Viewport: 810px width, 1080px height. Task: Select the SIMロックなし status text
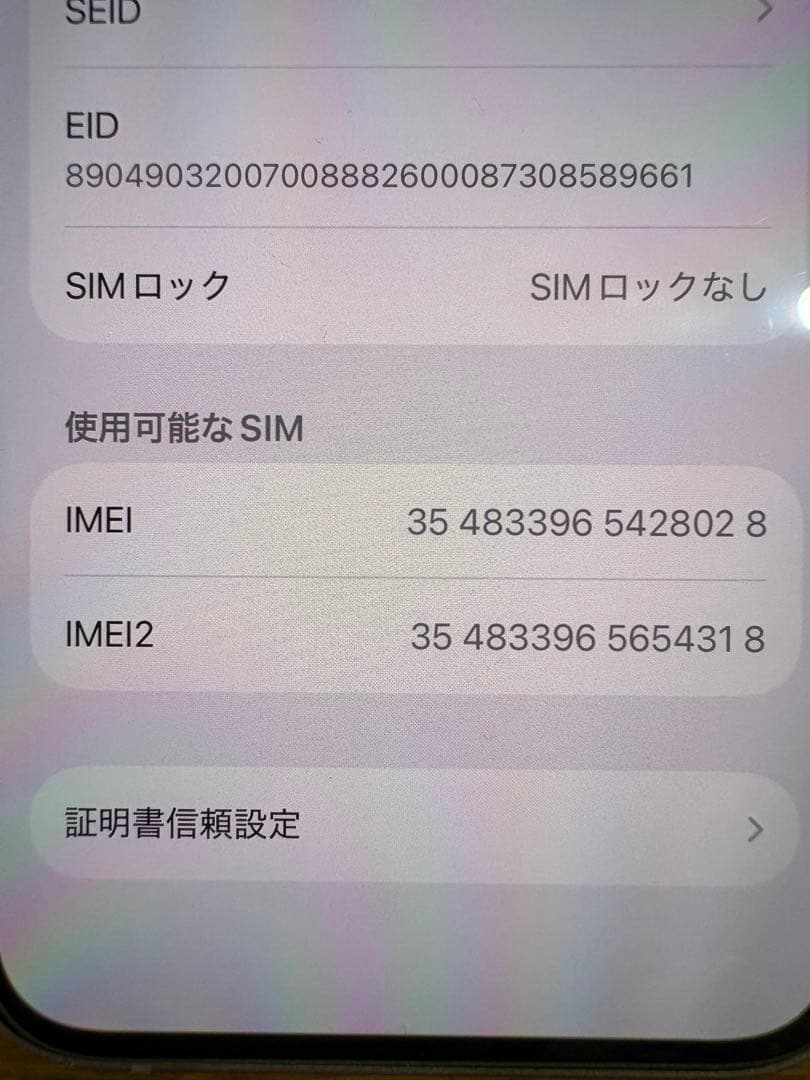pyautogui.click(x=650, y=286)
